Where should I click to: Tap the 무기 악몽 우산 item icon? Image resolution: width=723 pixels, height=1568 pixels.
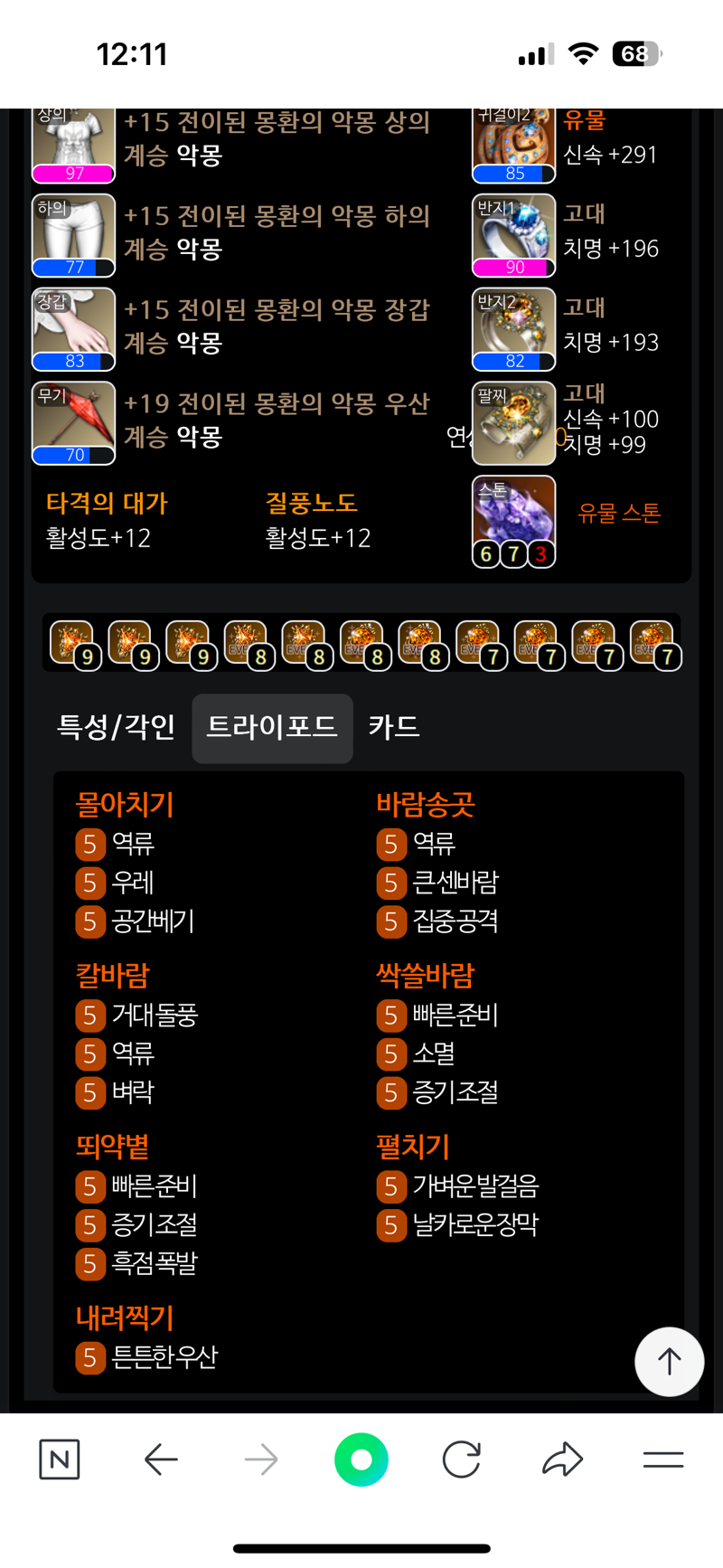(x=74, y=422)
